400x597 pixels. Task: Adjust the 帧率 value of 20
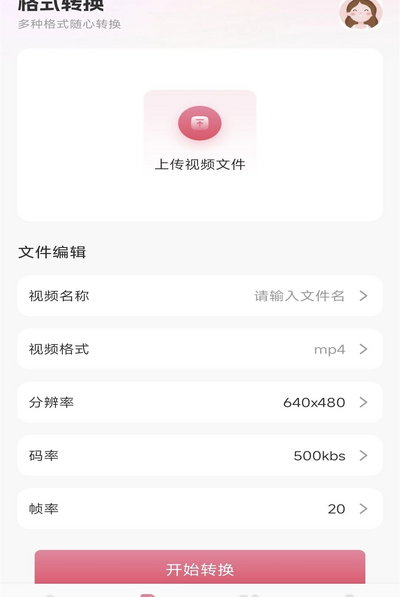pos(200,509)
